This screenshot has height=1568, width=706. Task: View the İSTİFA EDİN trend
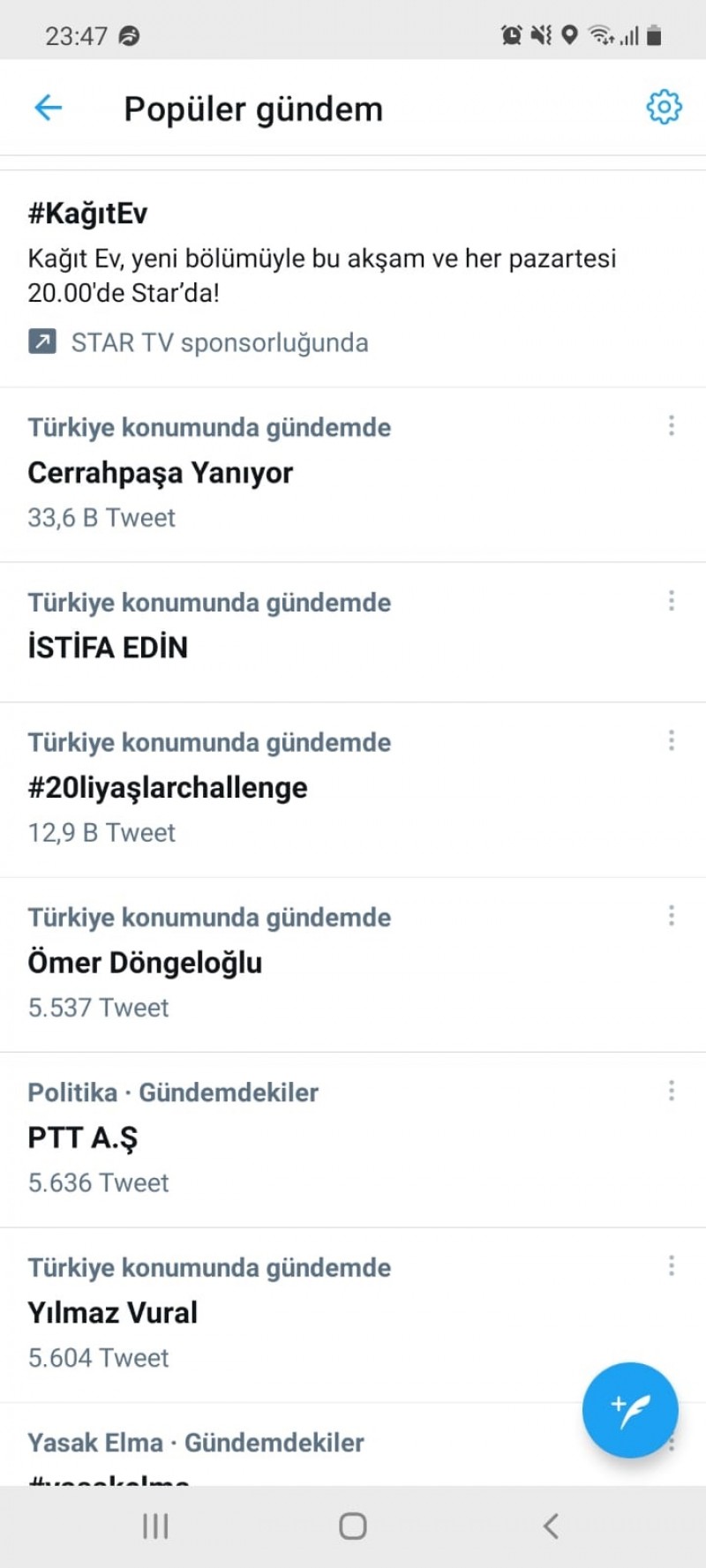[353, 633]
